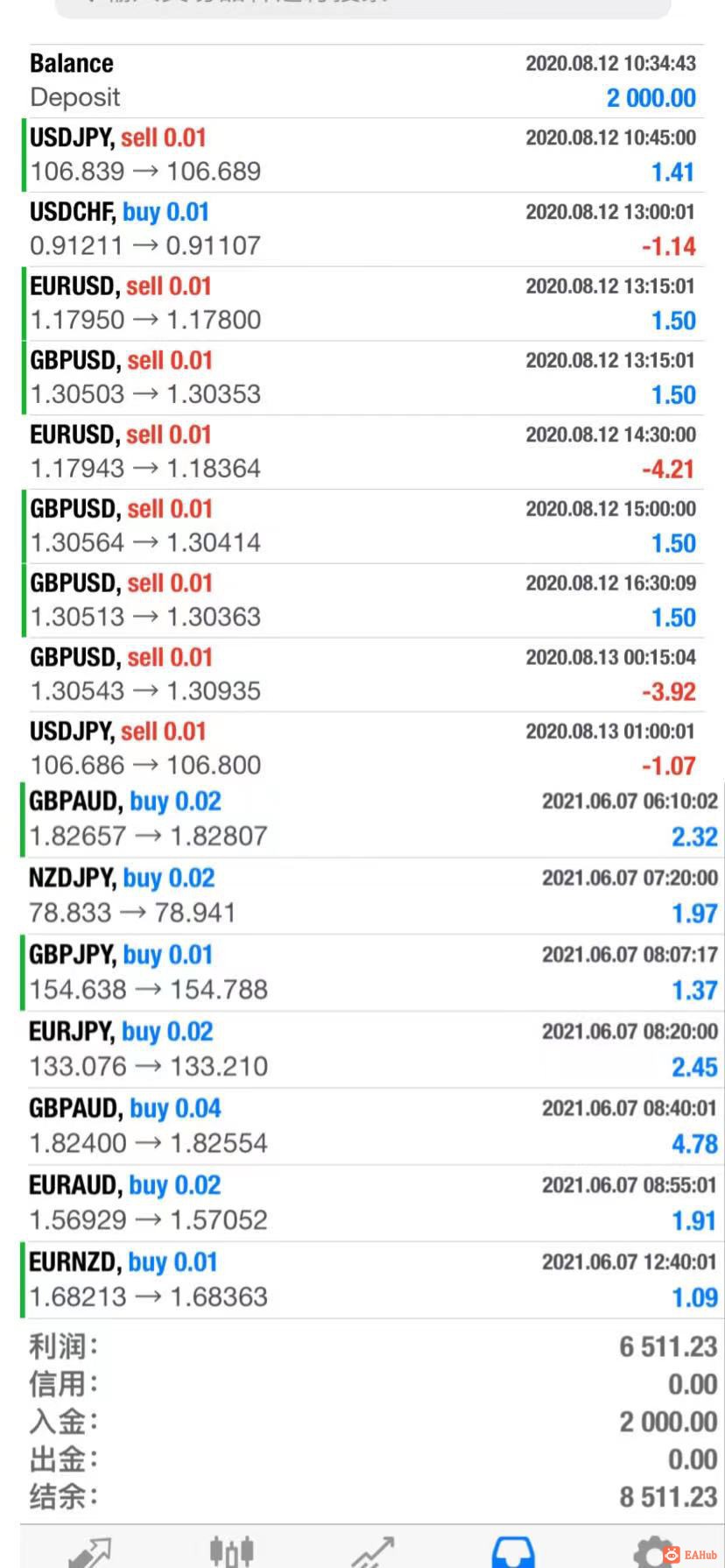The height and width of the screenshot is (1568, 725).
Task: Select the History inbox tab
Action: pos(513,1552)
